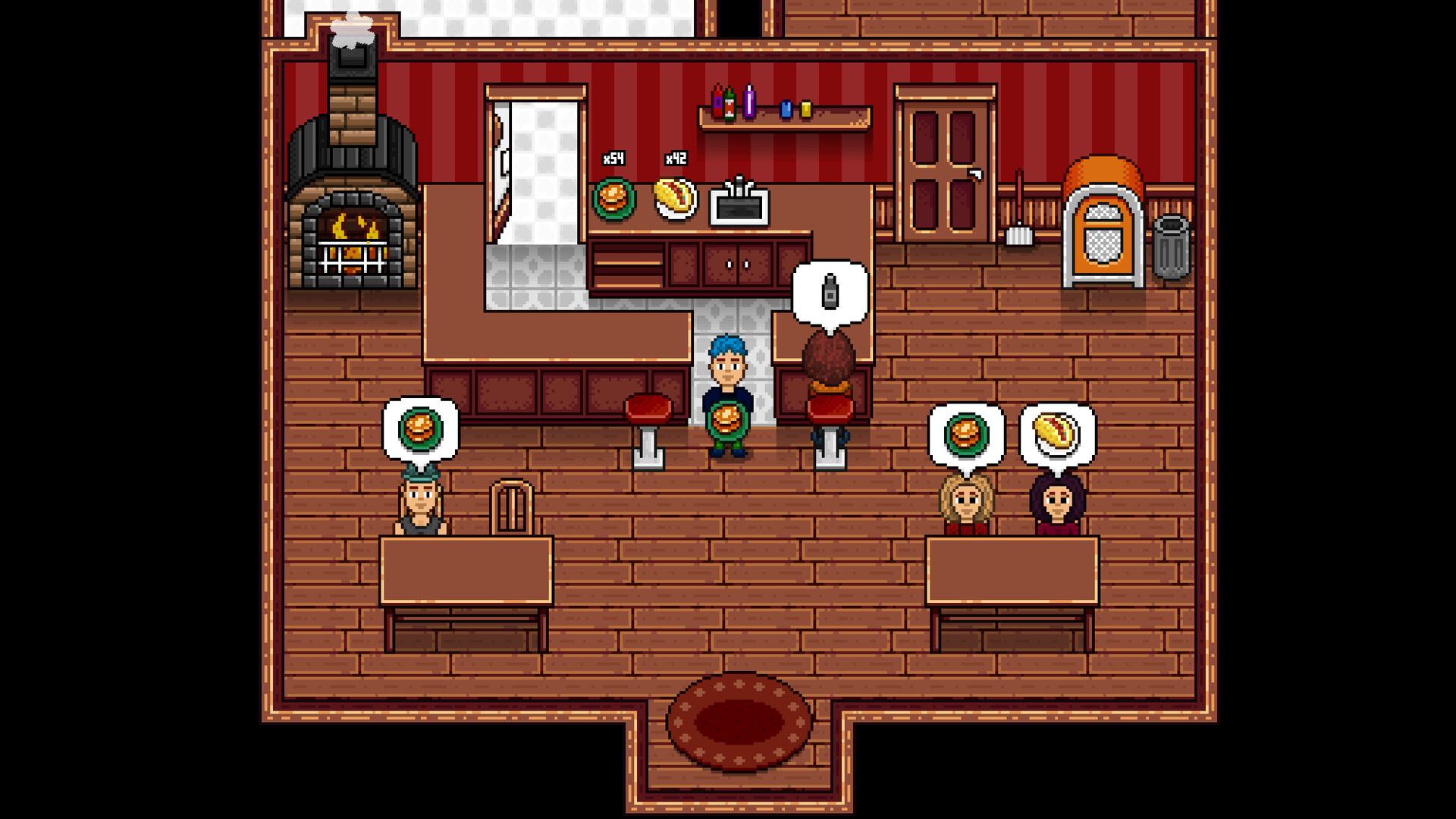Image resolution: width=1456 pixels, height=819 pixels.
Task: Pick up a hot dog from x42 plate
Action: click(x=674, y=198)
